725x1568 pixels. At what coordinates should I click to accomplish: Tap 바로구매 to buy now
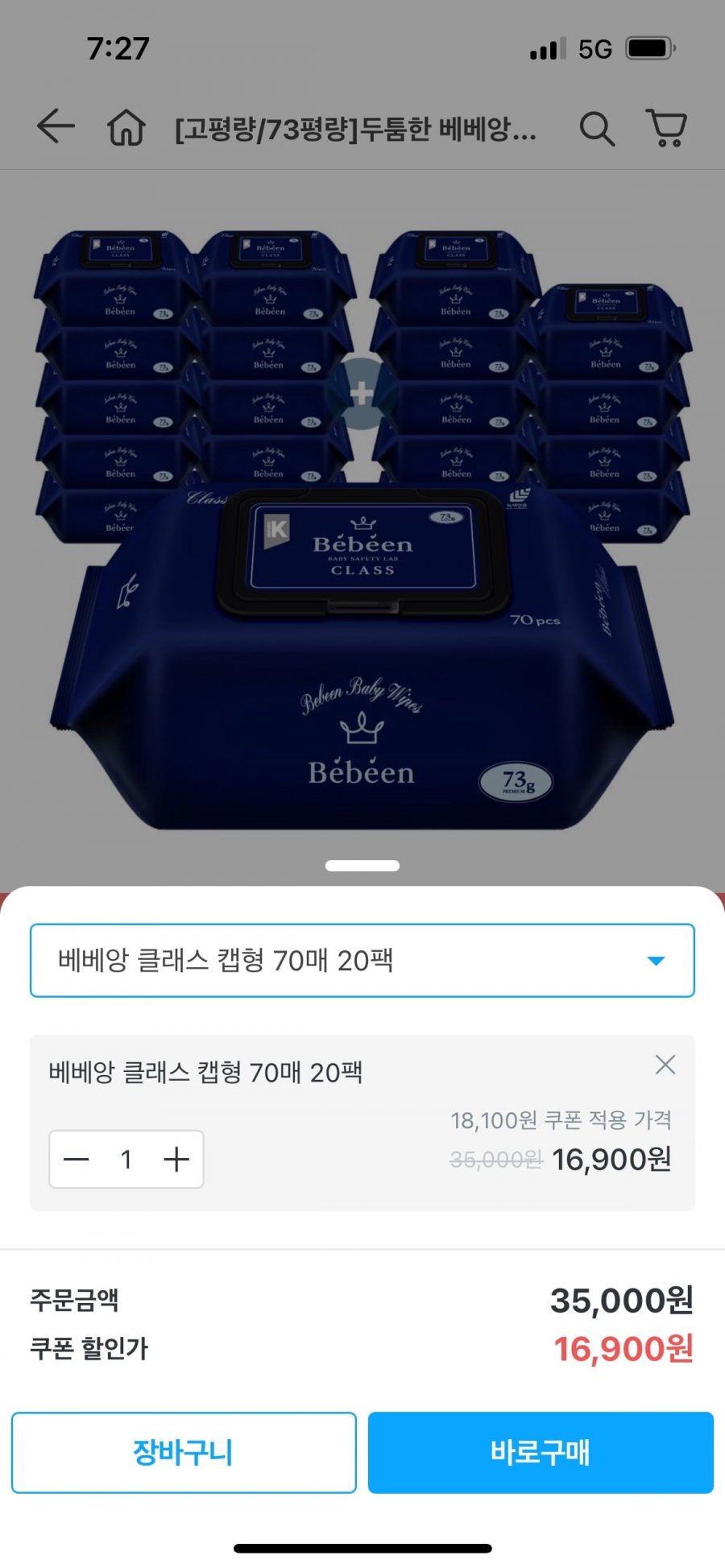pos(541,1452)
